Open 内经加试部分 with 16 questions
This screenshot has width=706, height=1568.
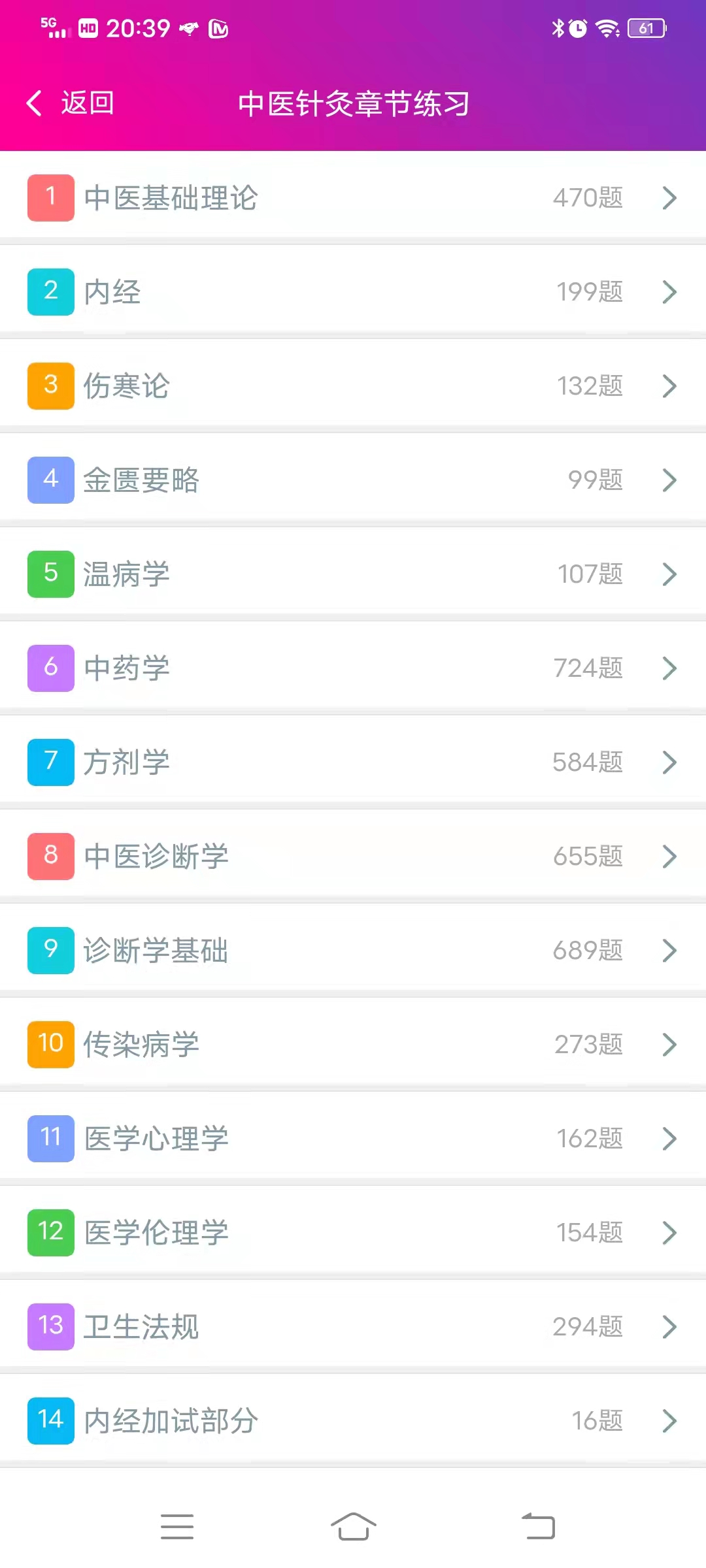353,1421
